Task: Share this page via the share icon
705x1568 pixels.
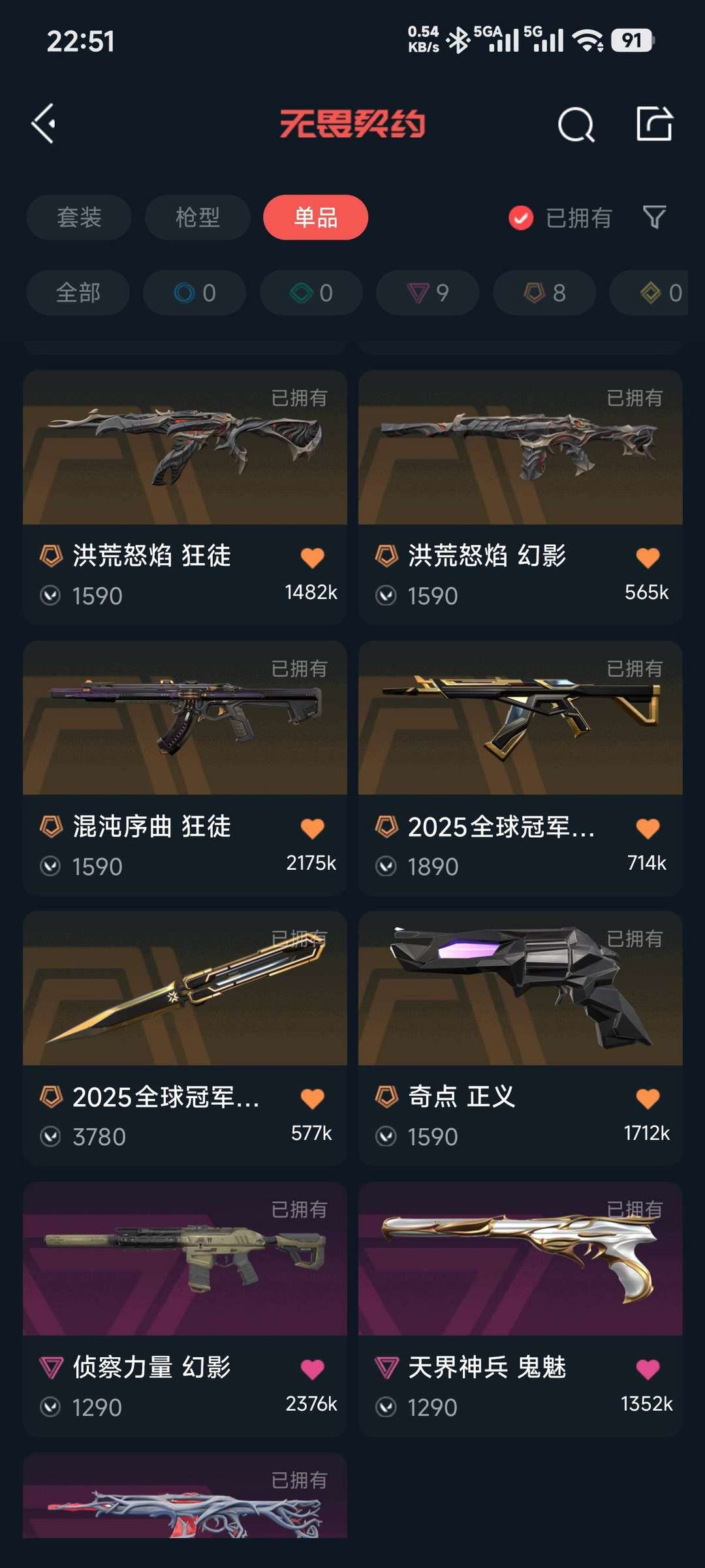Action: coord(654,124)
